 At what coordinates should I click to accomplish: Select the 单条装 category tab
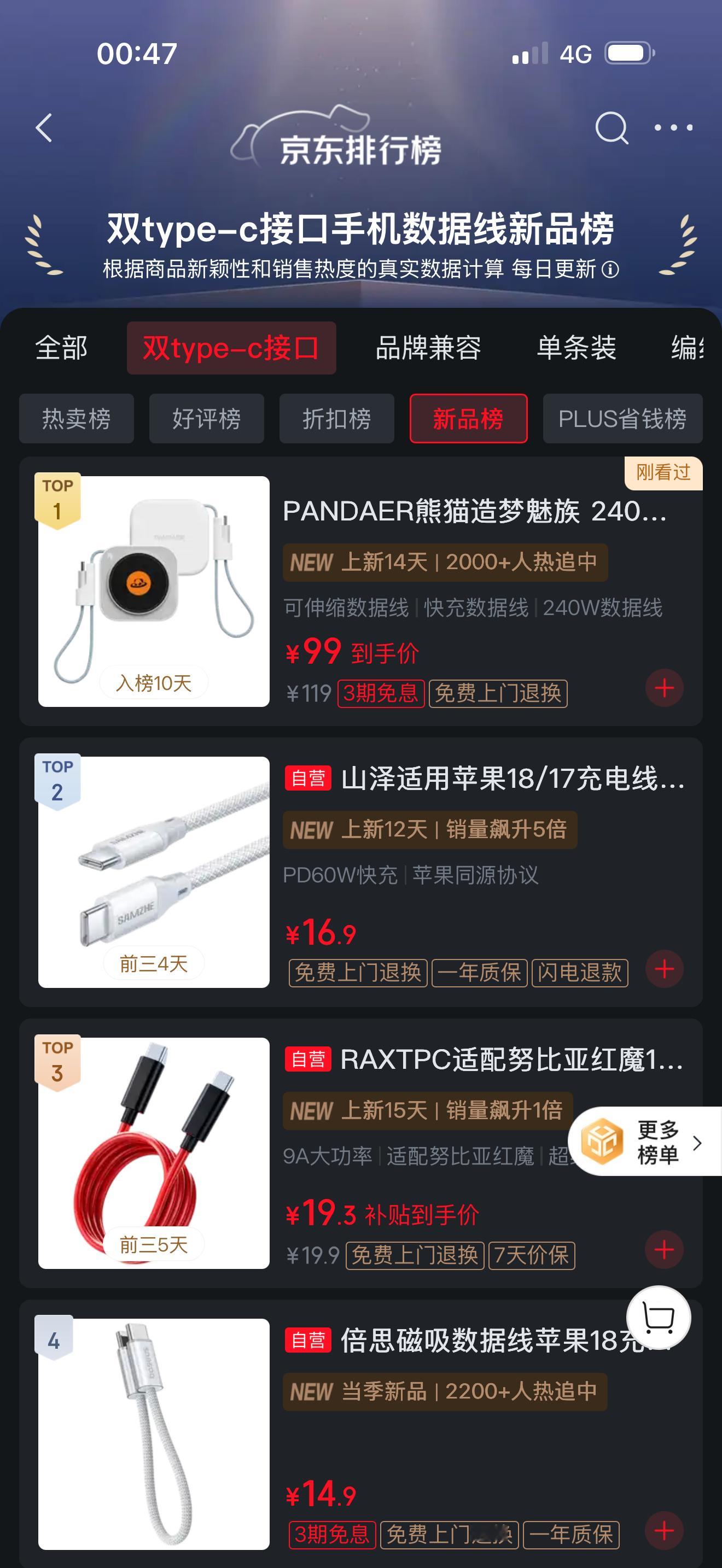577,348
